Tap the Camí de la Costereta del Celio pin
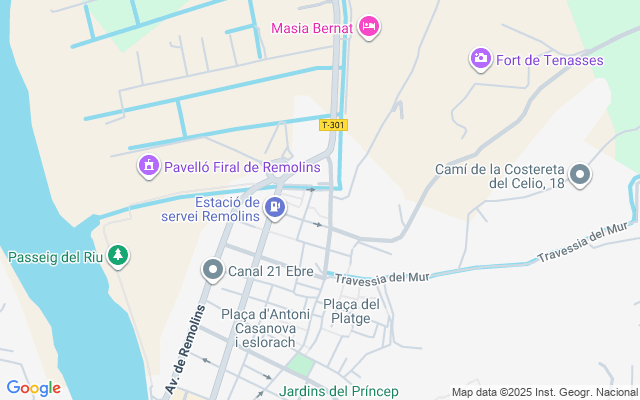This screenshot has width=640, height=400. [580, 176]
